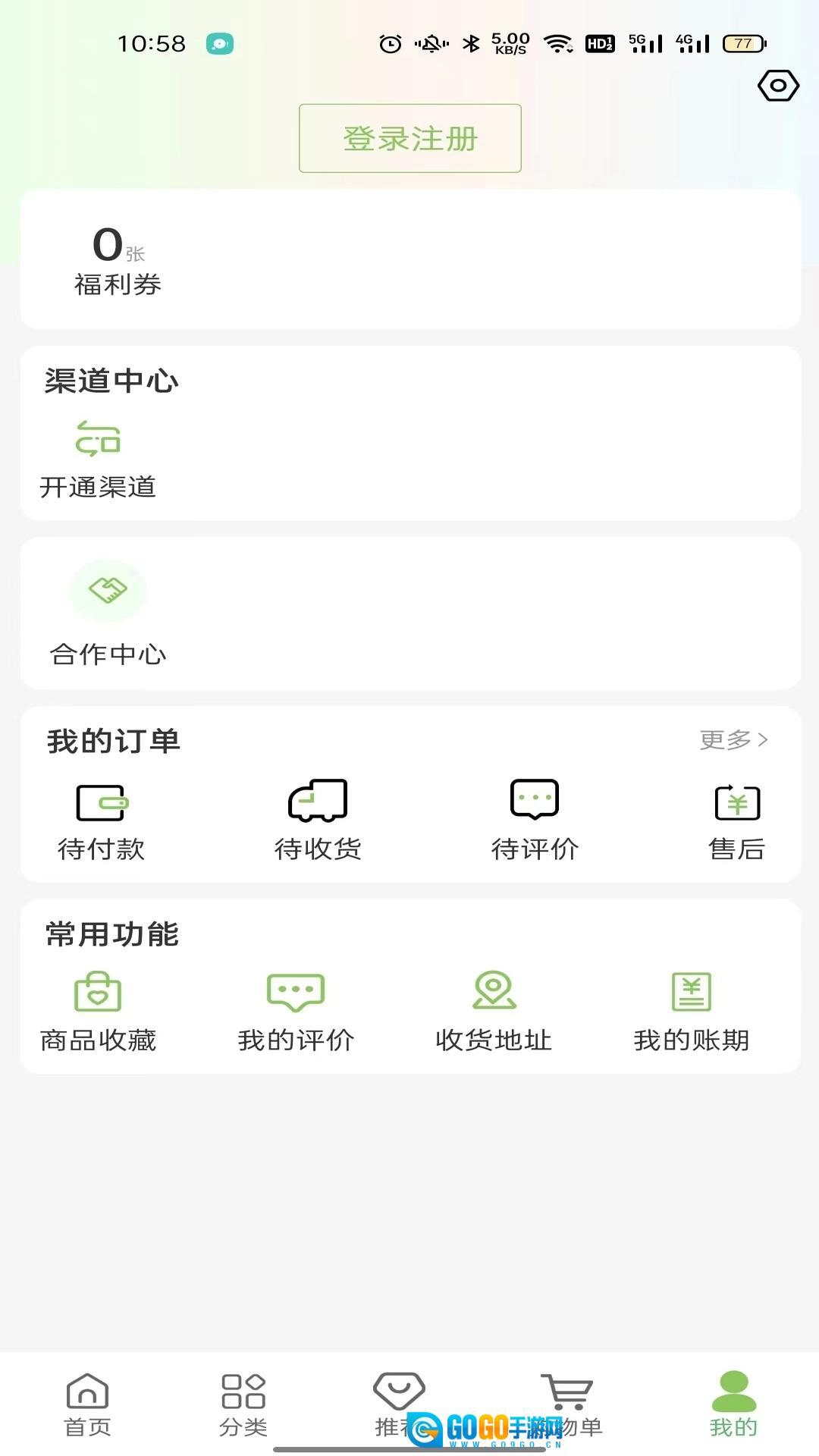
Task: Check 我的账期 my billing periods
Action: click(x=692, y=1009)
